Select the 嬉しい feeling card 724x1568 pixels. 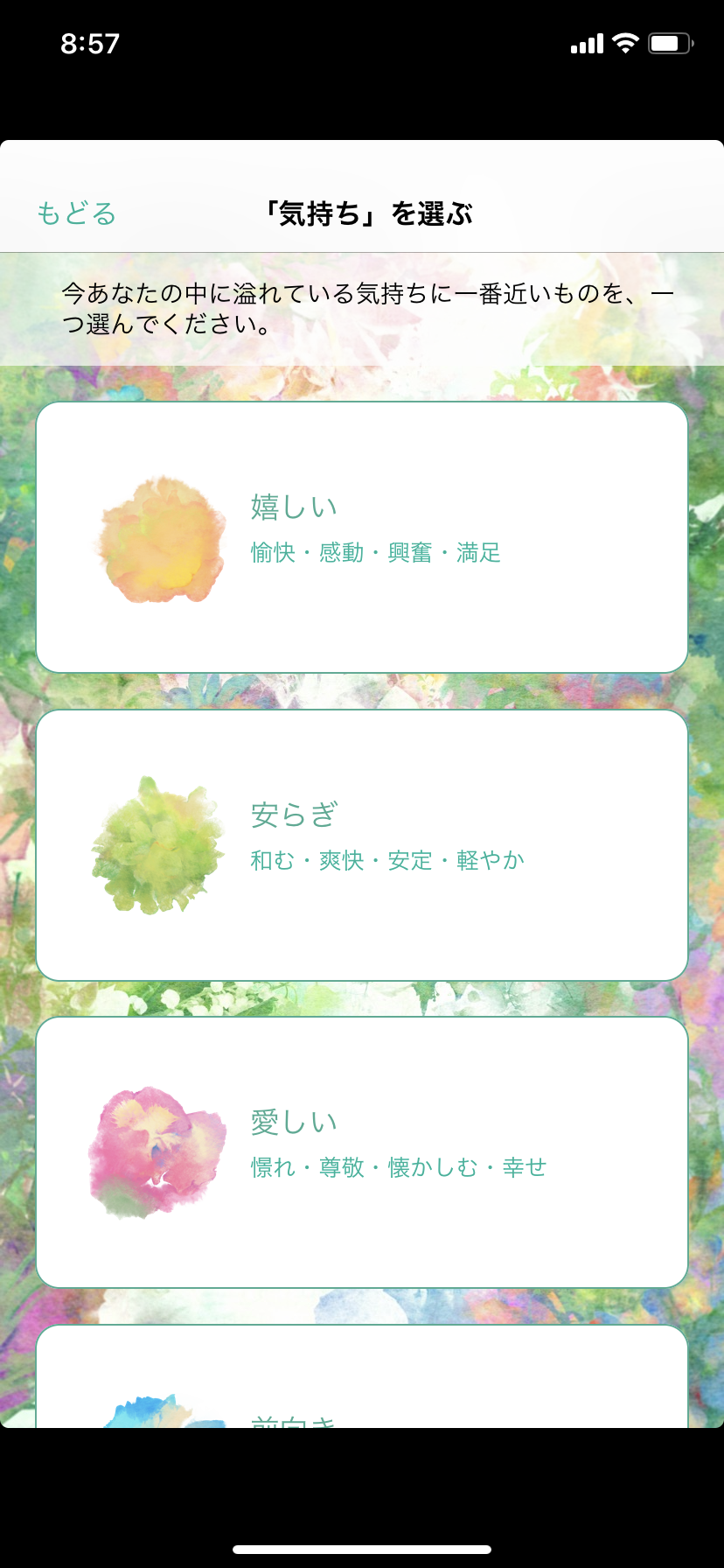coord(362,537)
